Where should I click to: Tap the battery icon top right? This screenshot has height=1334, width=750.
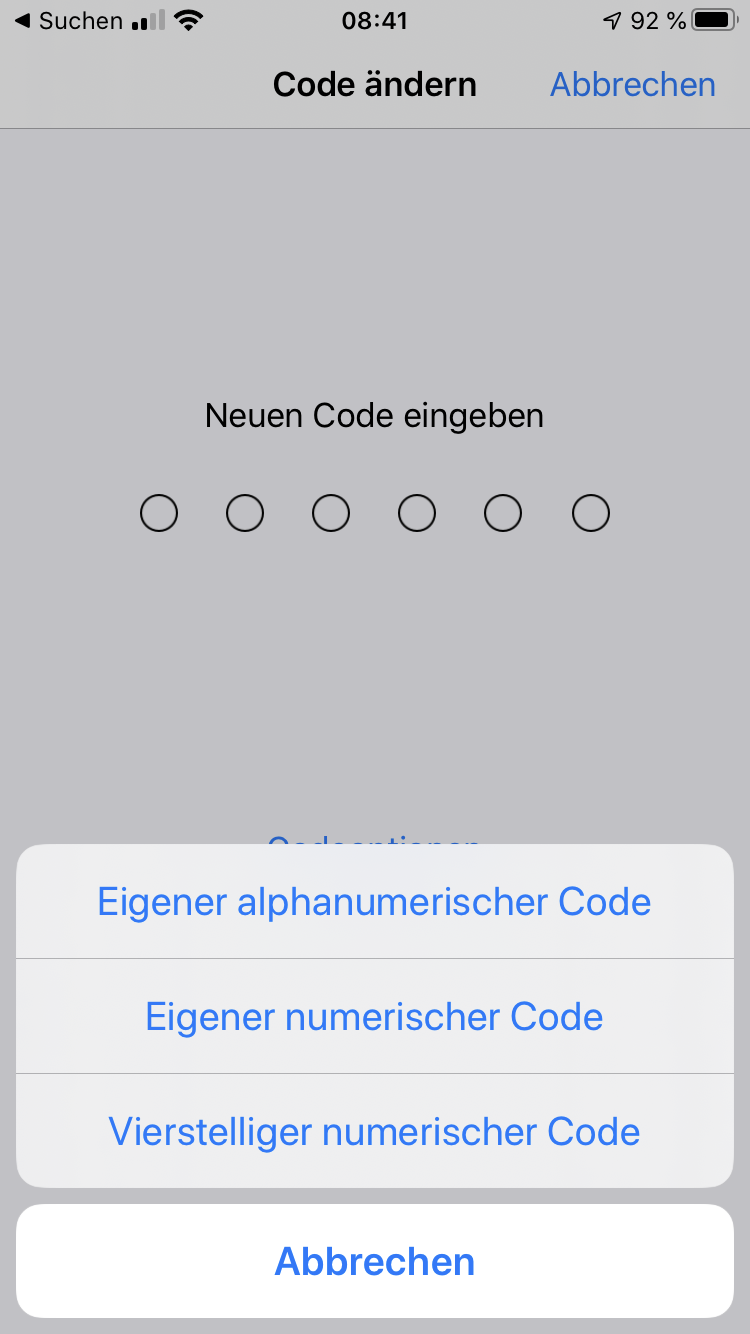(x=713, y=19)
